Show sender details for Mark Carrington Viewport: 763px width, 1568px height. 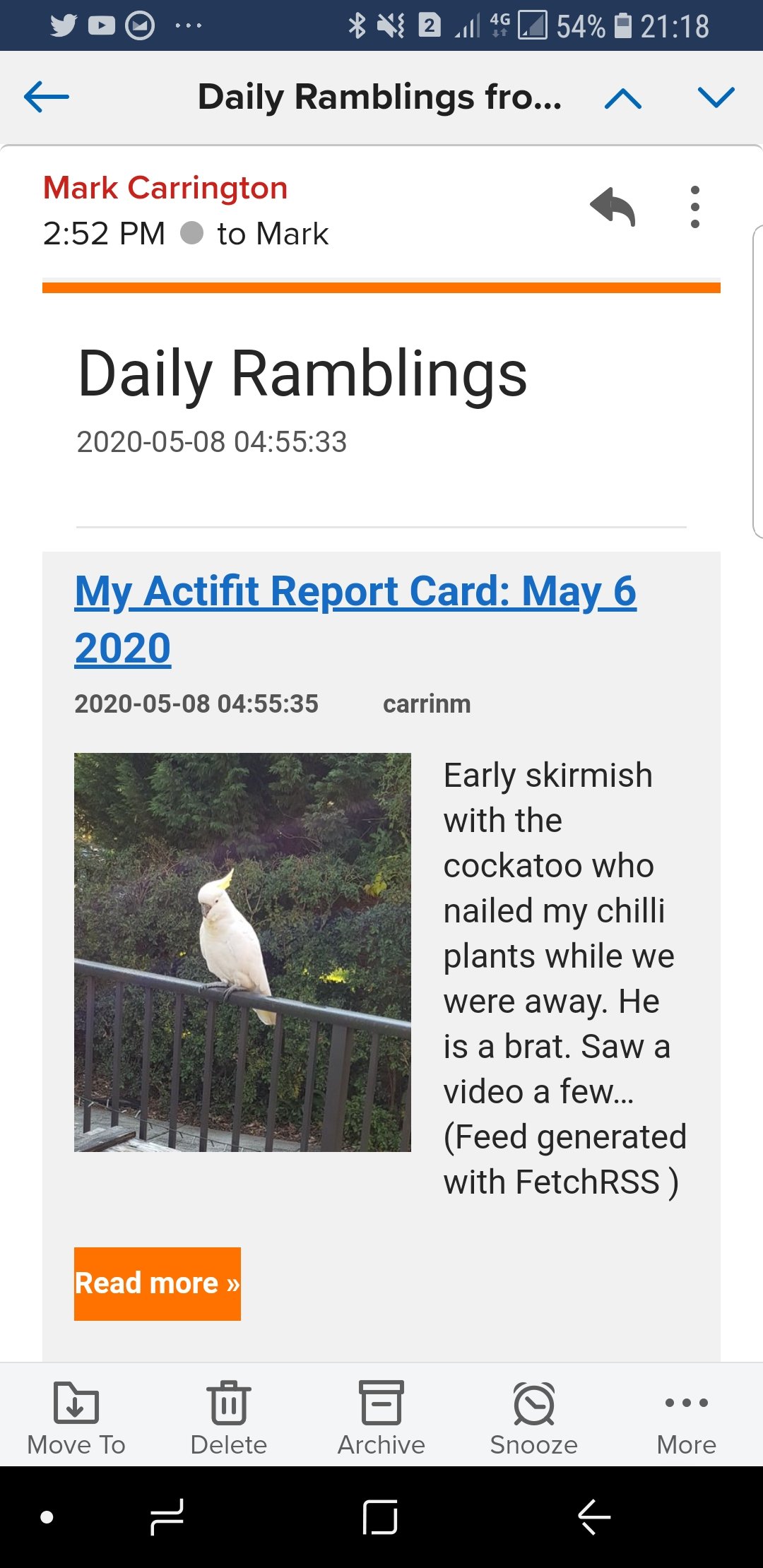tap(165, 188)
